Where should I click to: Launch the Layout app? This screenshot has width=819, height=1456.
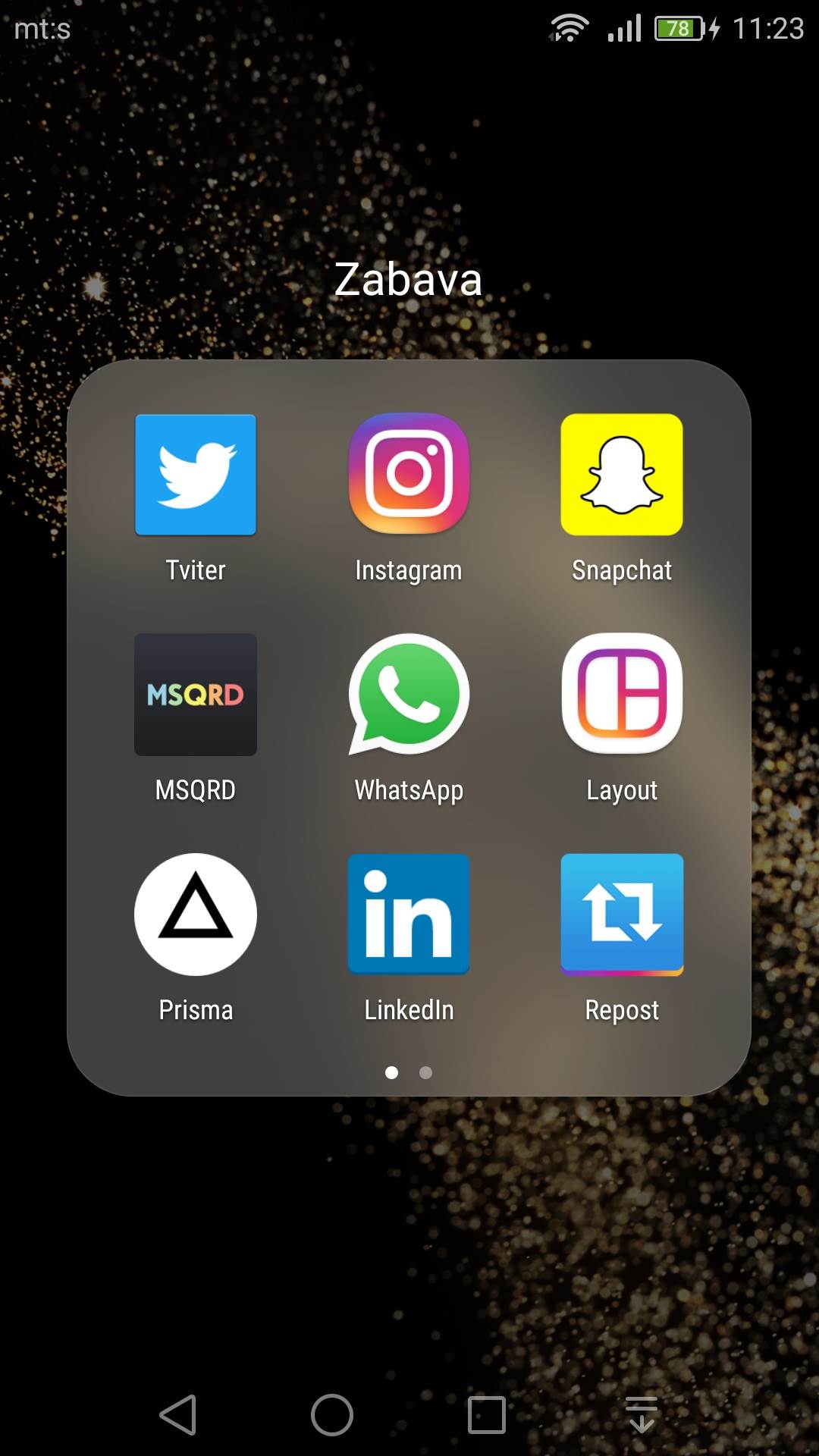click(622, 694)
